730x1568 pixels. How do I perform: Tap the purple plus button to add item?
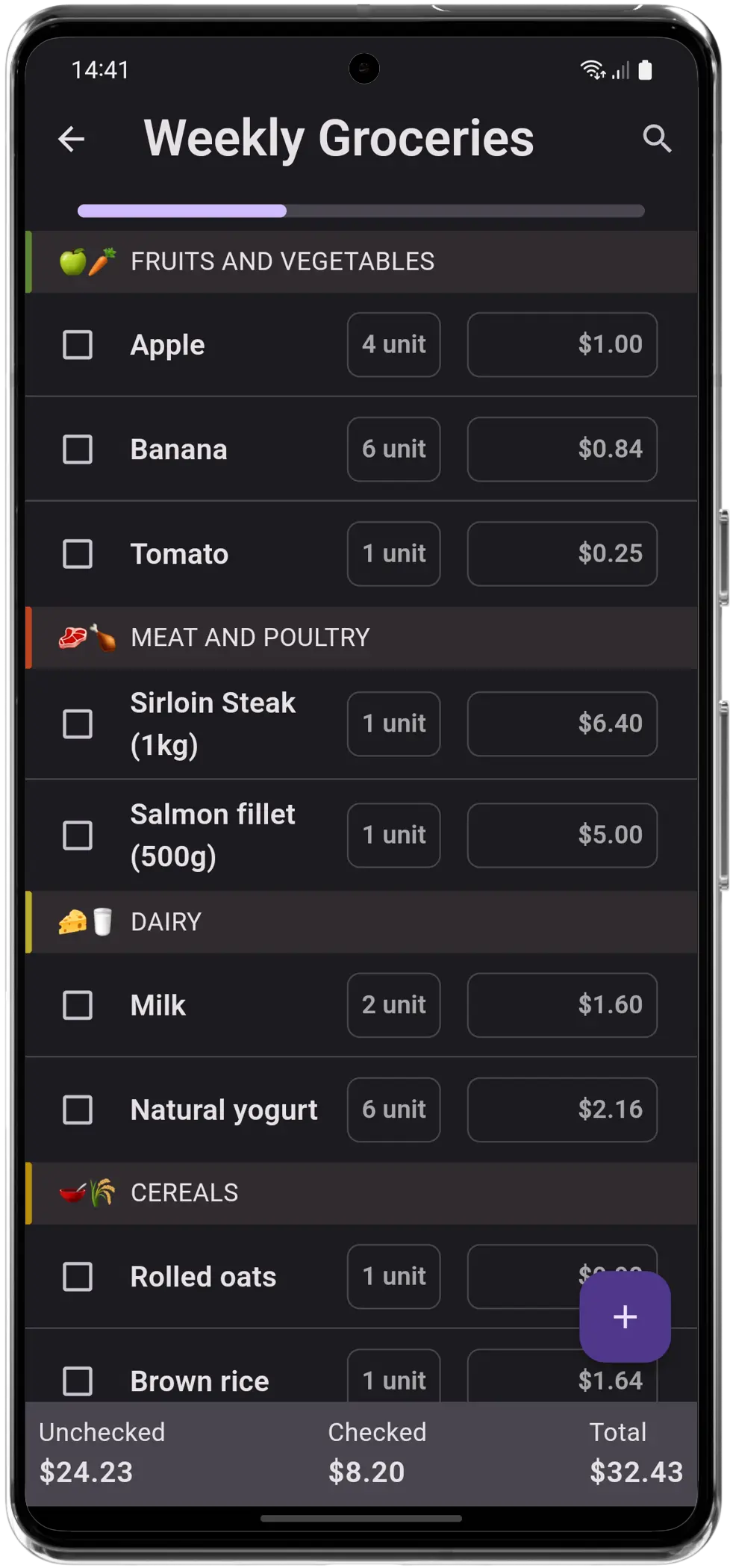[x=624, y=1316]
